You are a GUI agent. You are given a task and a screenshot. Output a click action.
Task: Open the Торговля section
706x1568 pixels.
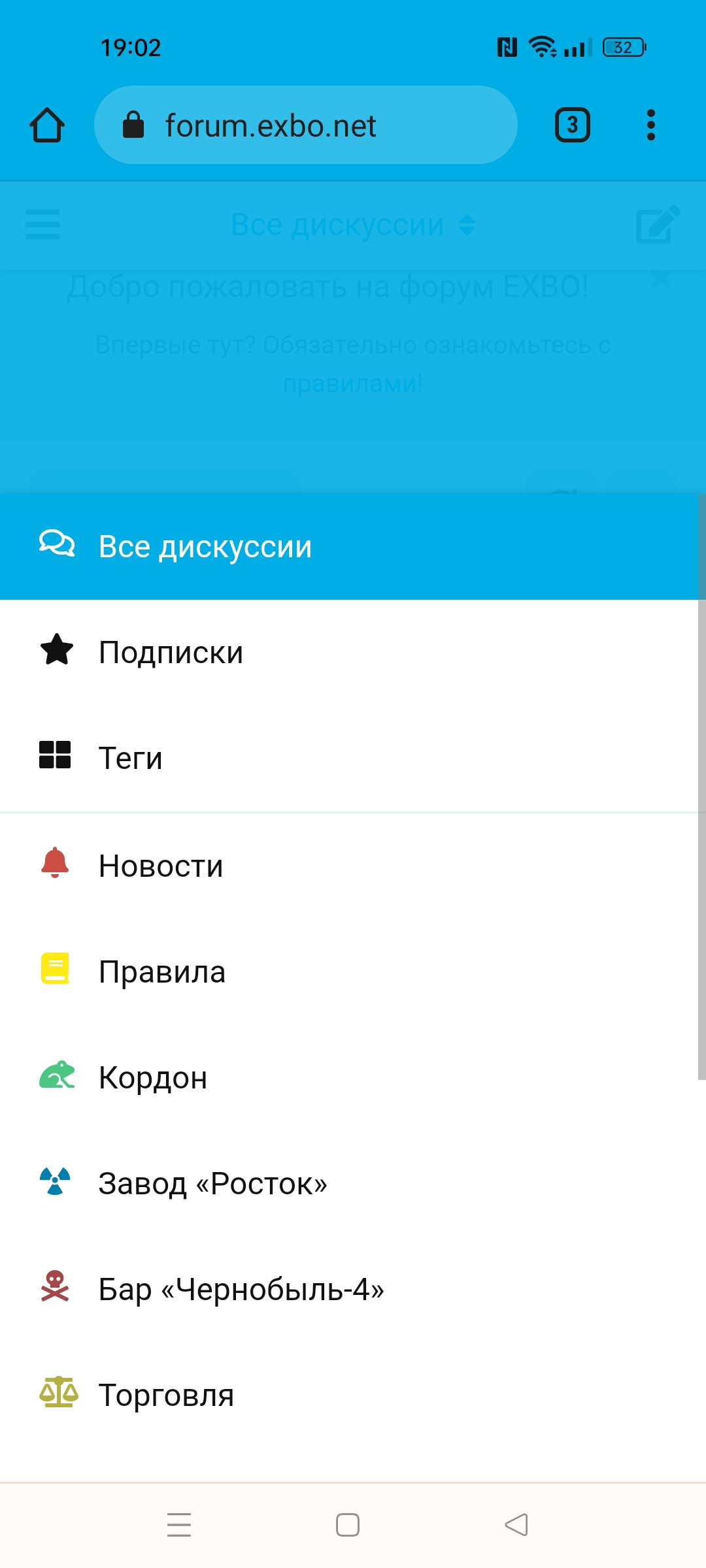[166, 1395]
